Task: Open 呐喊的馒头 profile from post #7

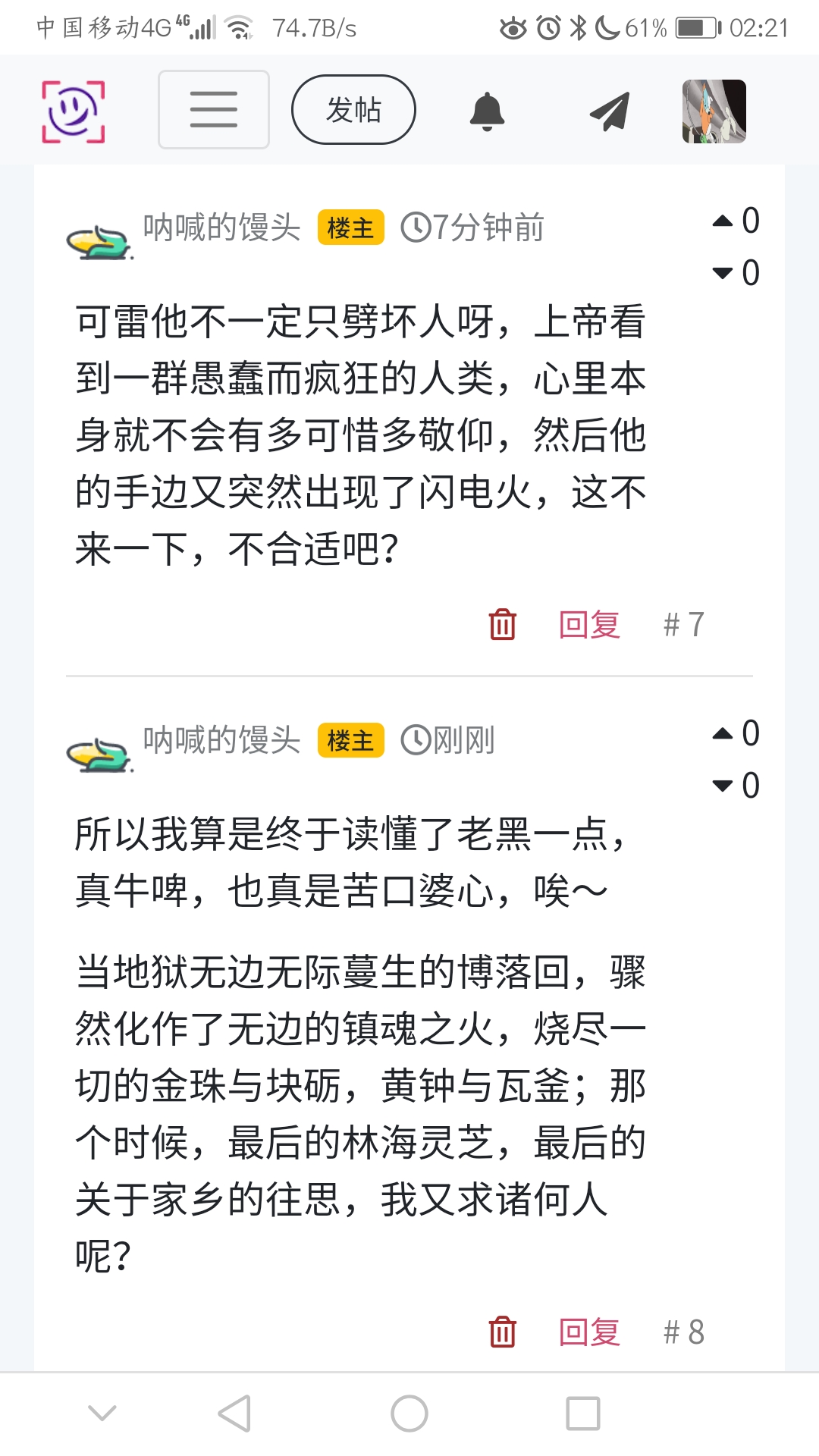Action: click(221, 227)
